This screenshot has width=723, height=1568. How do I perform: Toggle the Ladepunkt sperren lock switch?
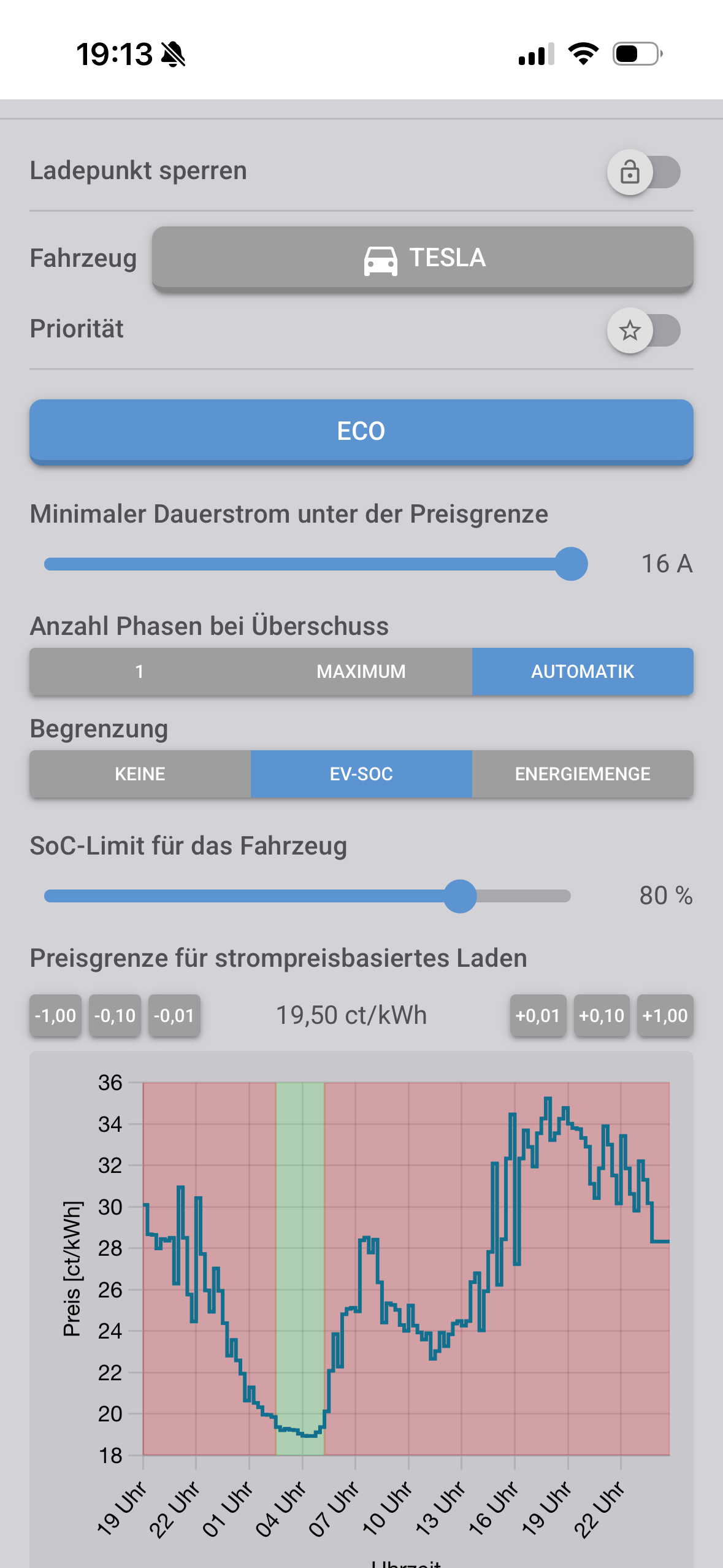pos(643,172)
